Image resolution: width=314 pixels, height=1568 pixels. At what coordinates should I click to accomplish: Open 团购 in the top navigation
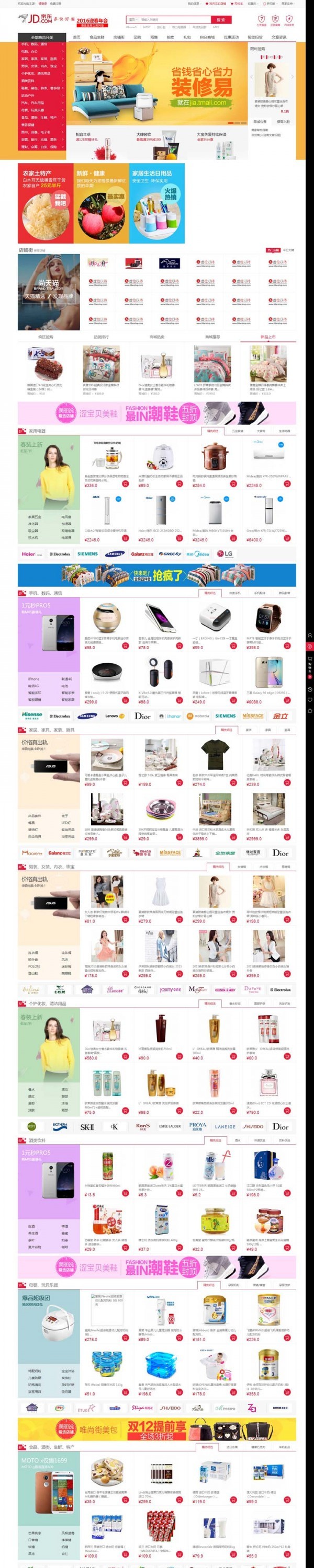coord(137,37)
